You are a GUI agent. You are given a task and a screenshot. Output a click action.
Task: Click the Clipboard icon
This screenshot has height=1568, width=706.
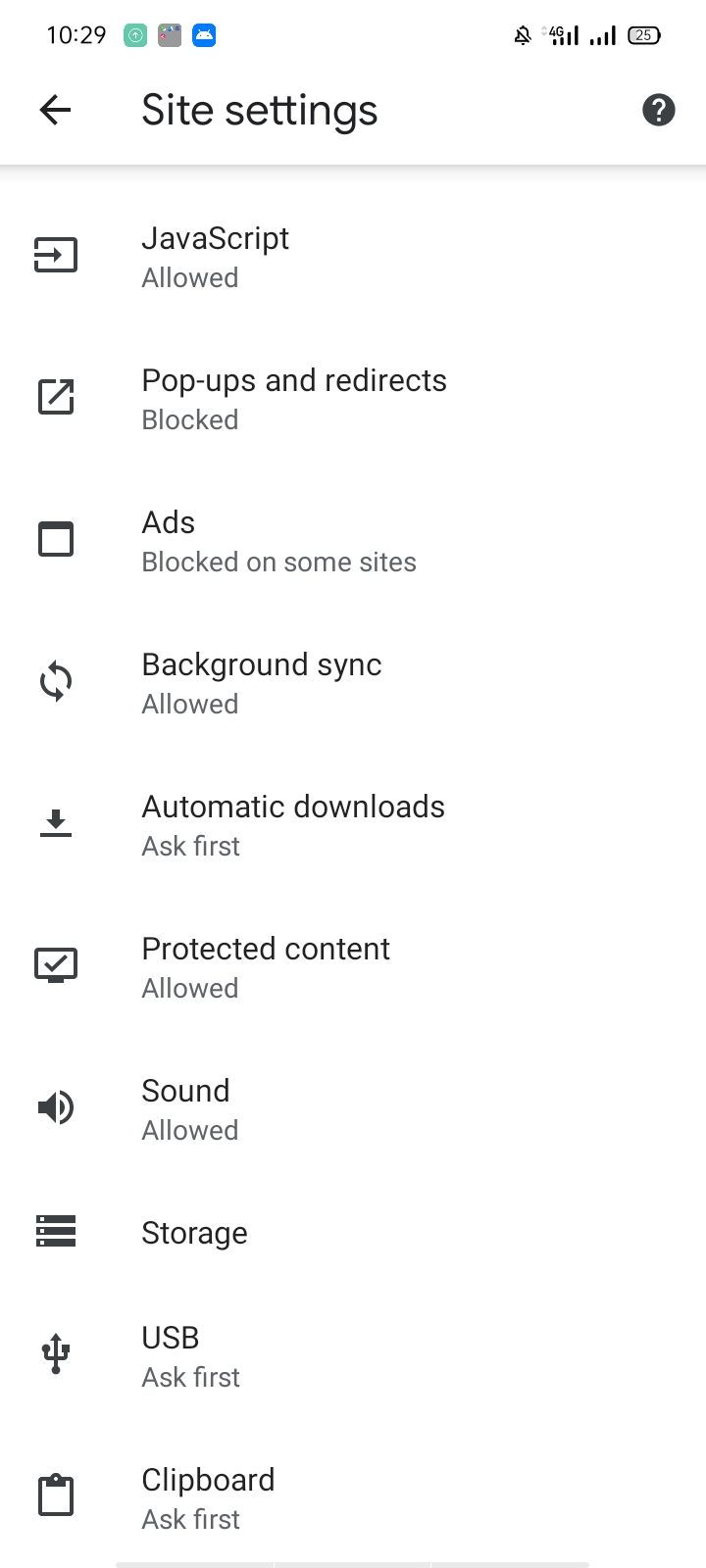[56, 1496]
